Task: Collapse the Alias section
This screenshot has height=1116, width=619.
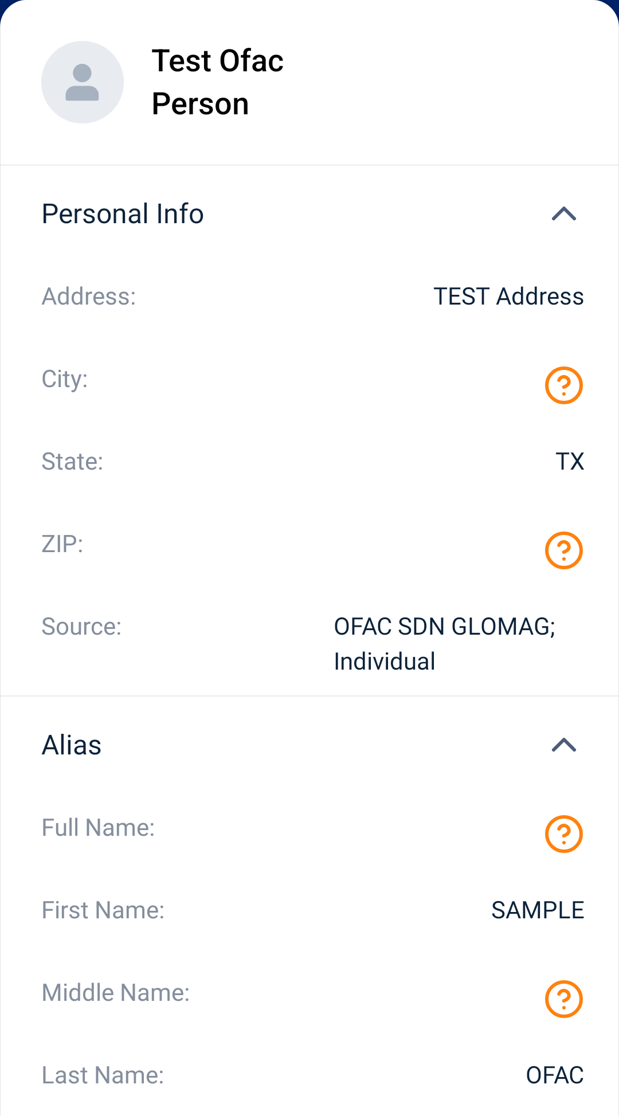Action: pos(564,745)
